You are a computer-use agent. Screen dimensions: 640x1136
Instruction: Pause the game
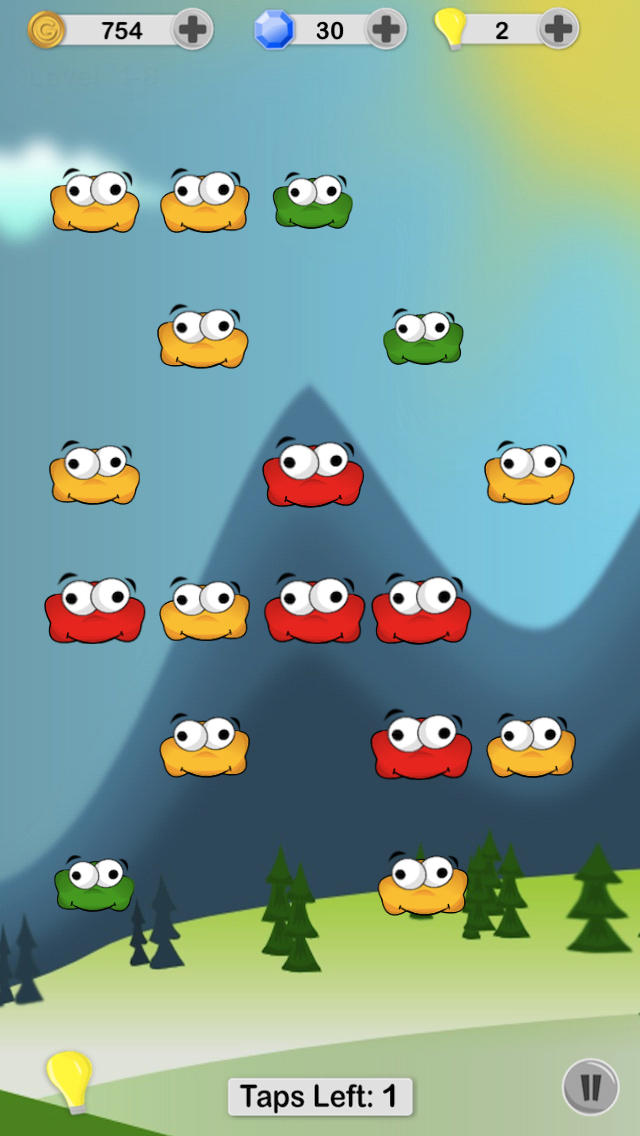click(591, 1087)
